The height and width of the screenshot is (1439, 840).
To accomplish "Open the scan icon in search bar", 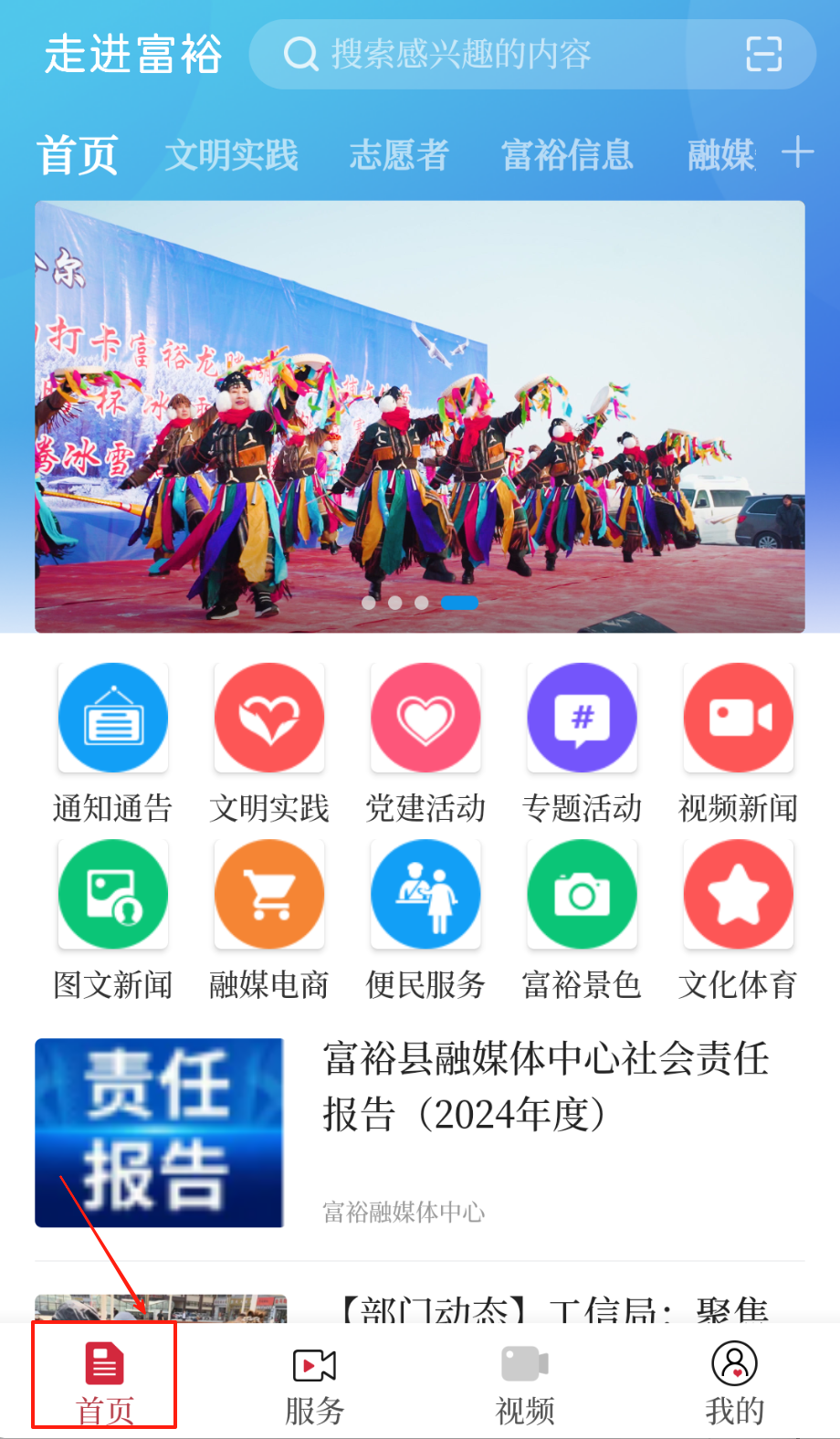I will click(763, 55).
